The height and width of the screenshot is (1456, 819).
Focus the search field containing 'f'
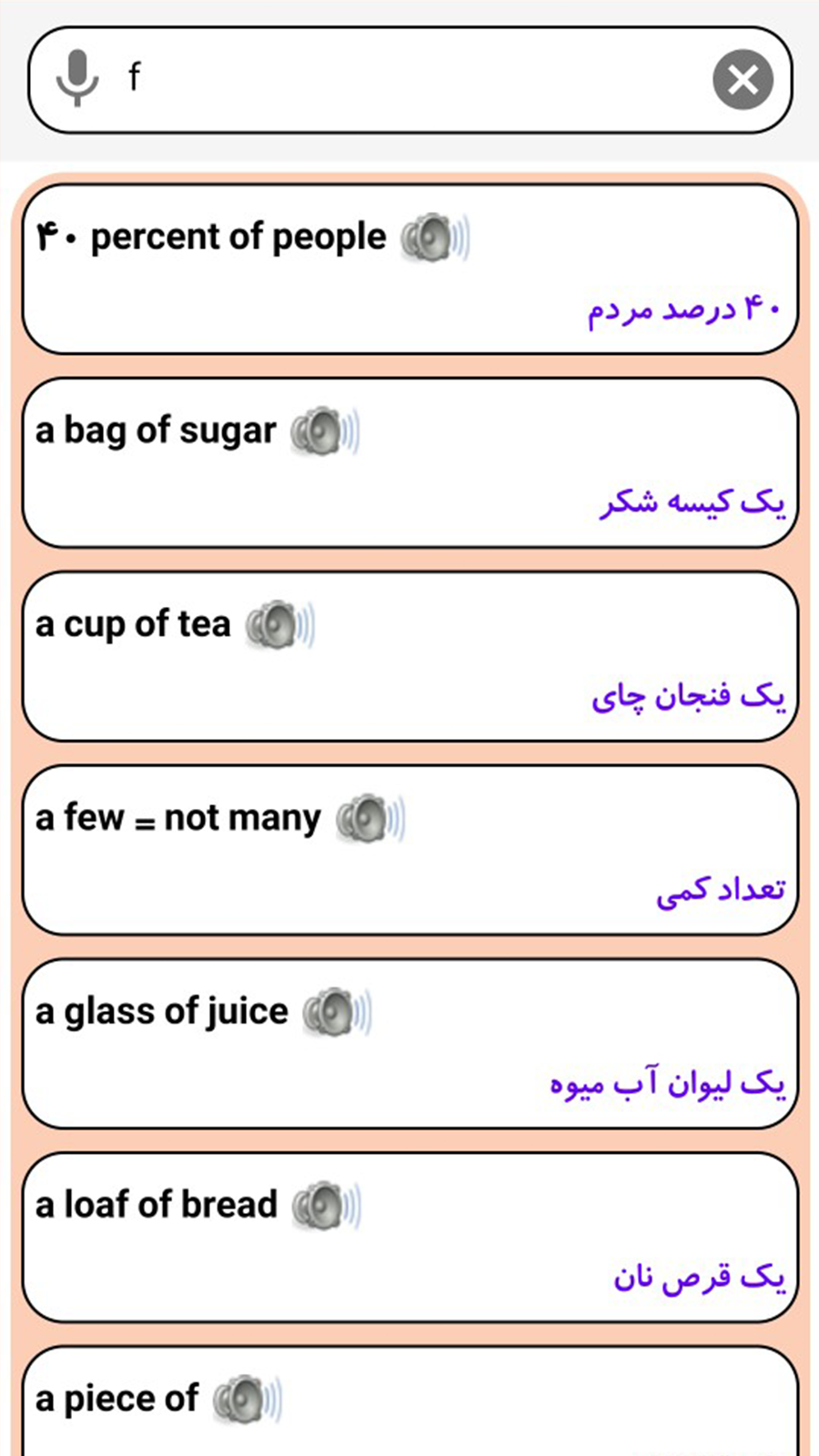click(409, 80)
